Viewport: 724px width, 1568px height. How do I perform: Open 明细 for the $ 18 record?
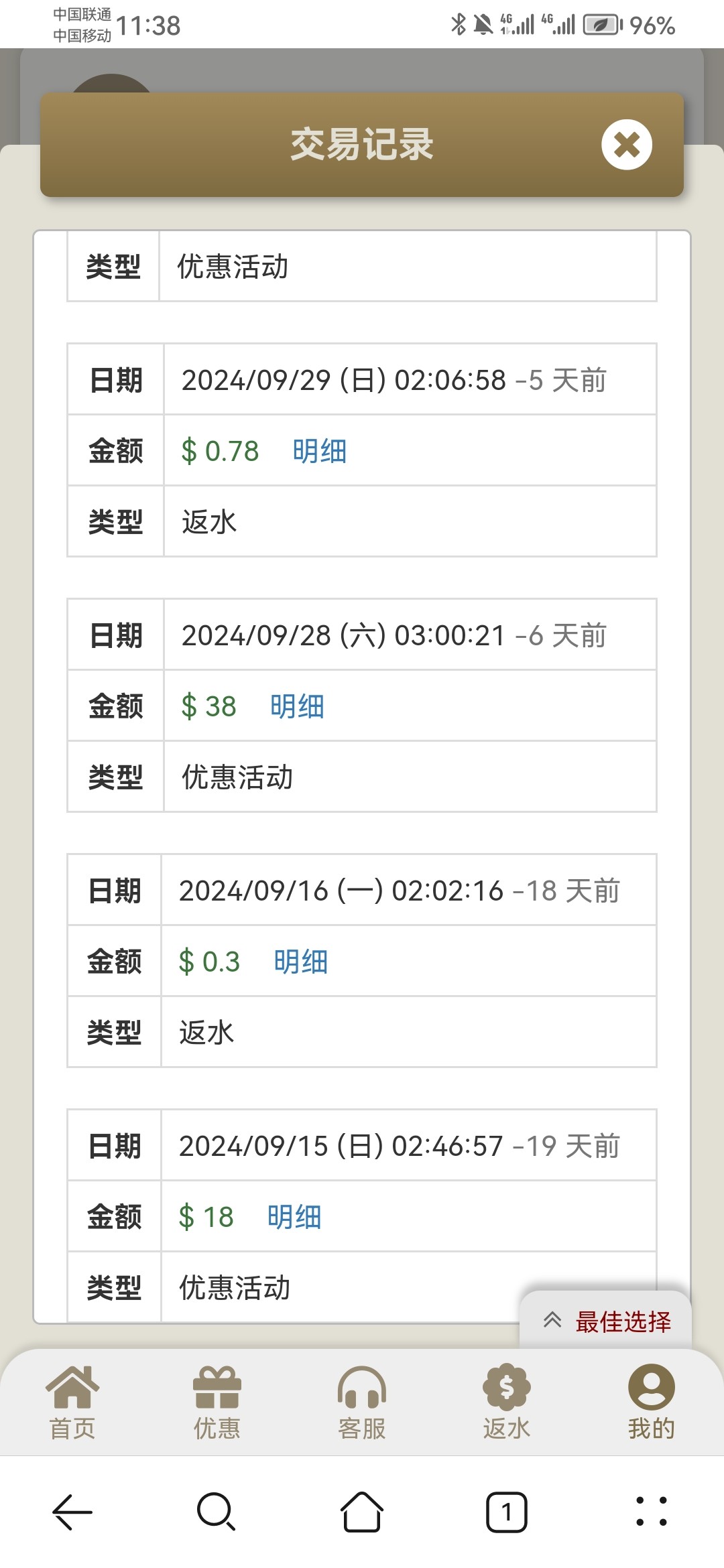294,1217
